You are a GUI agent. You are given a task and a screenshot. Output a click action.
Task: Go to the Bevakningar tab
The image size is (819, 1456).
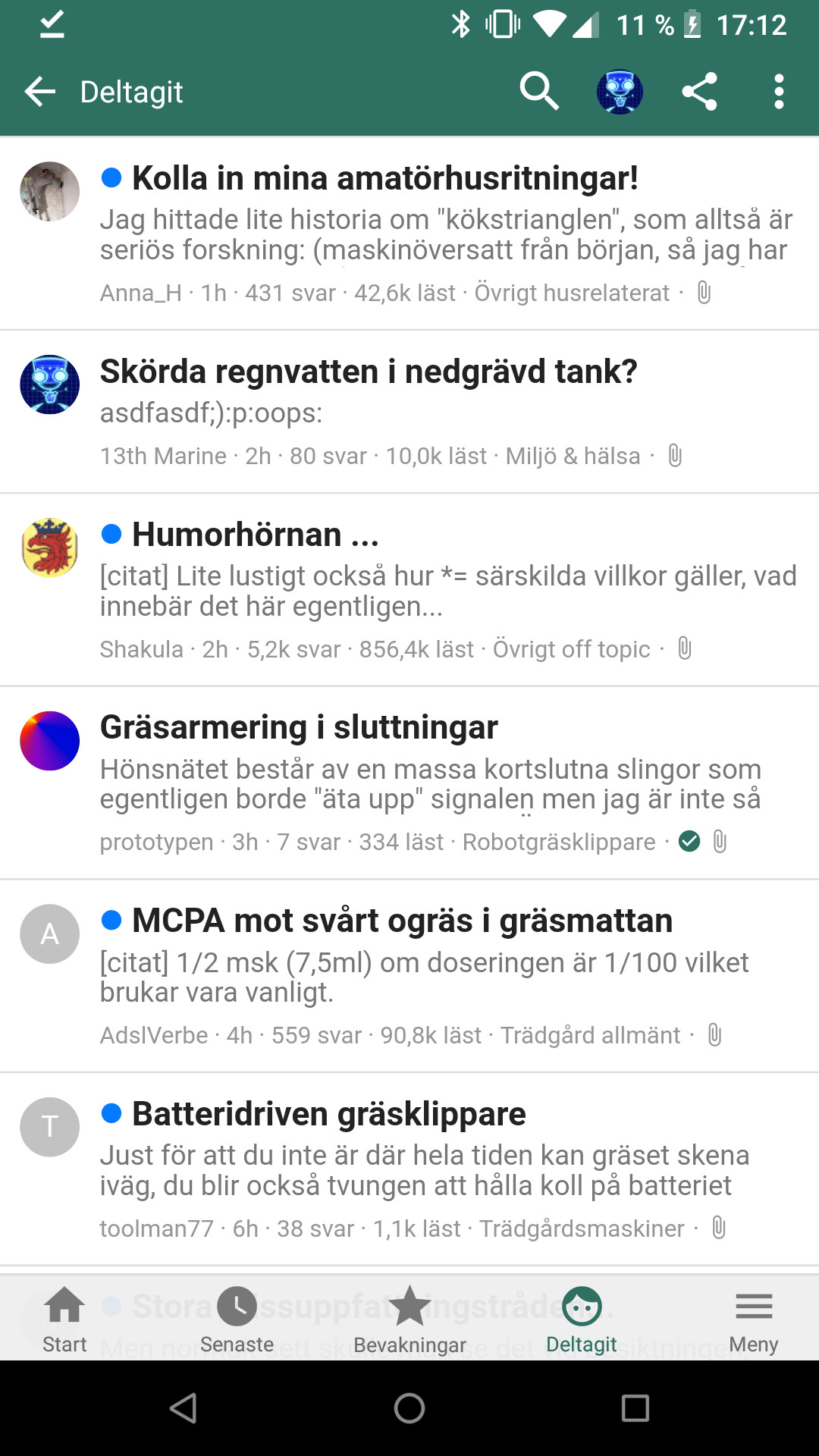409,1319
